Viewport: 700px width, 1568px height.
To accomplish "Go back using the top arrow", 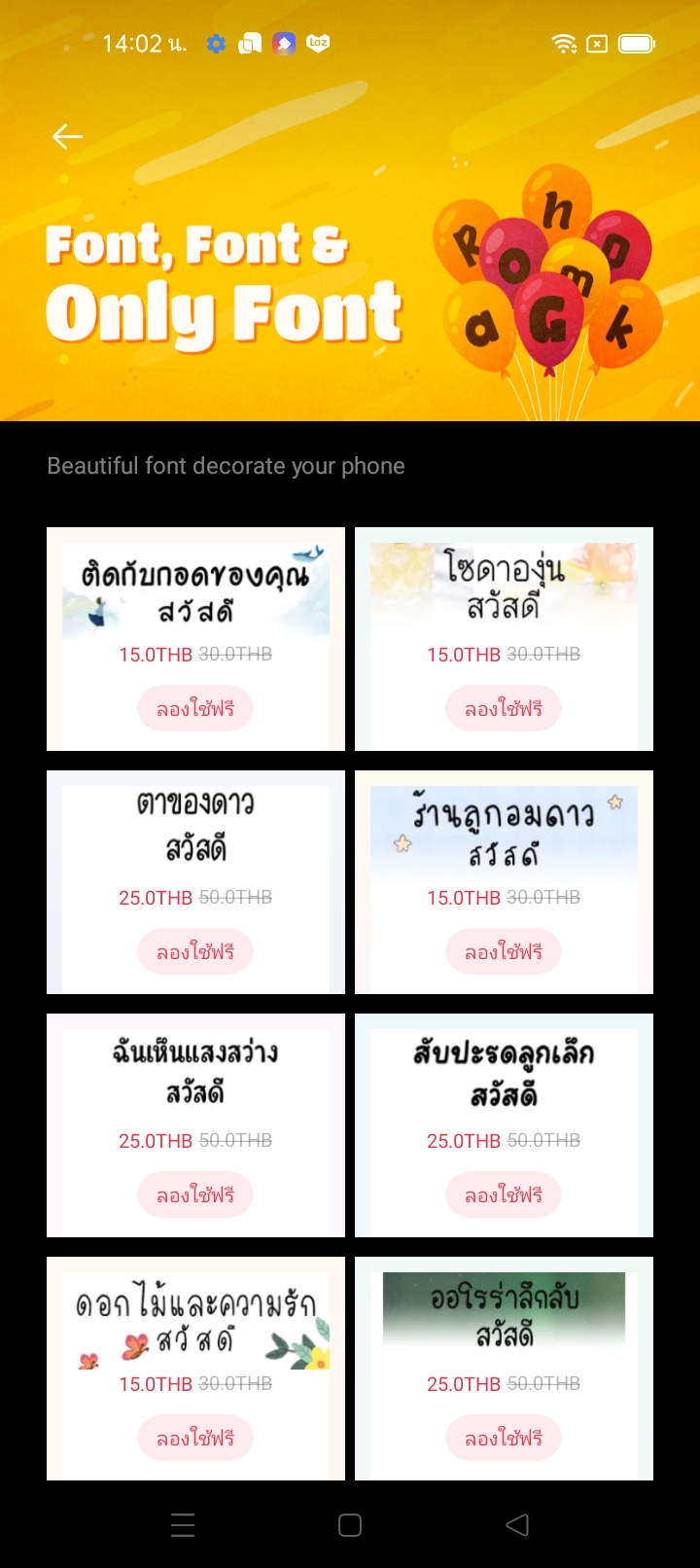I will point(67,137).
